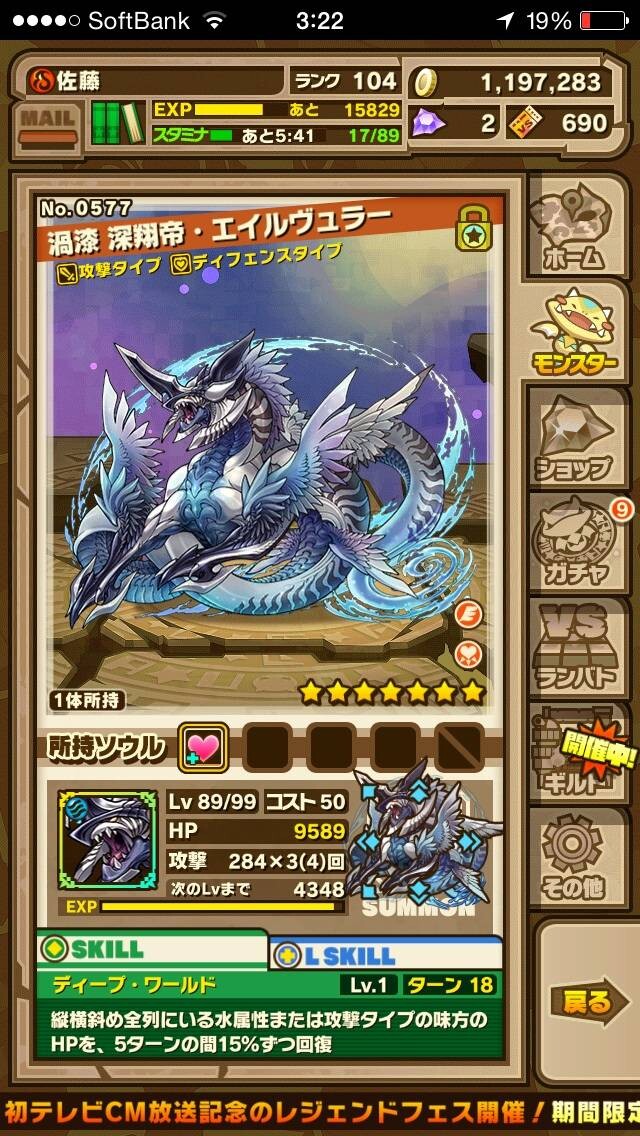This screenshot has height=1136, width=640.
Task: Tap the equipped pink heart soul slot
Action: pos(203,747)
